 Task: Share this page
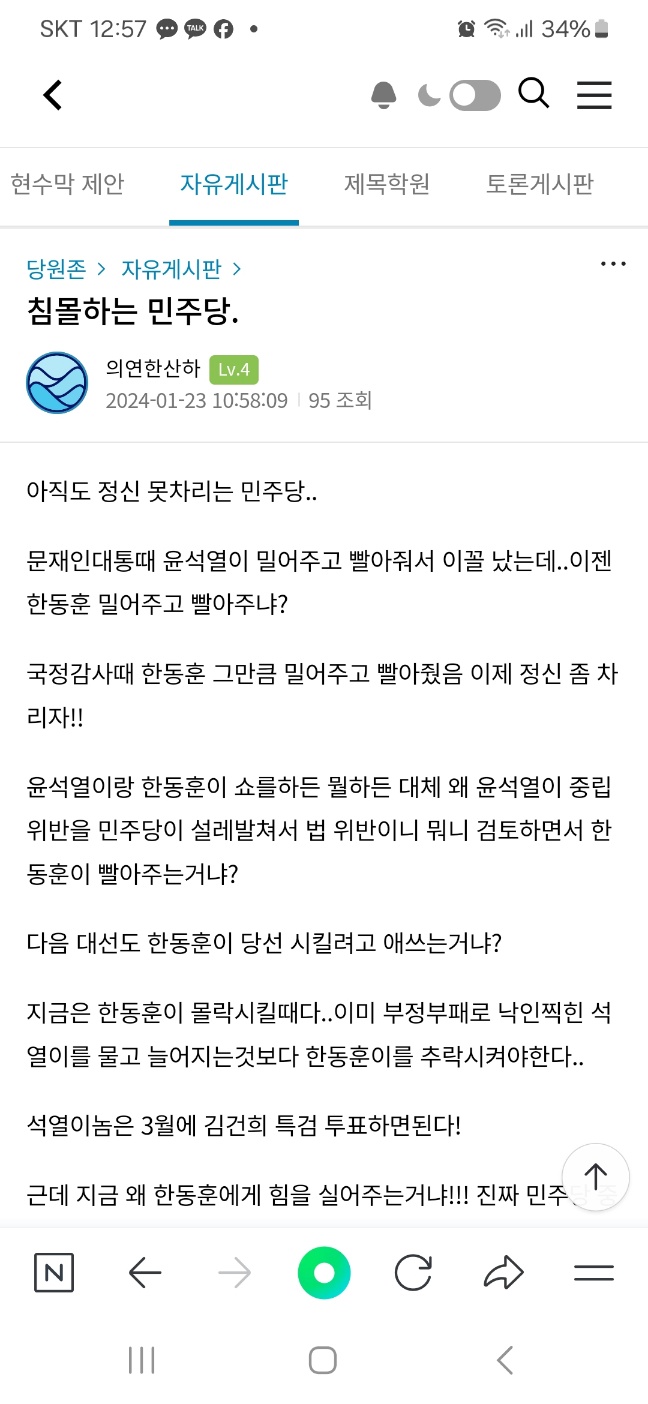(x=503, y=1273)
